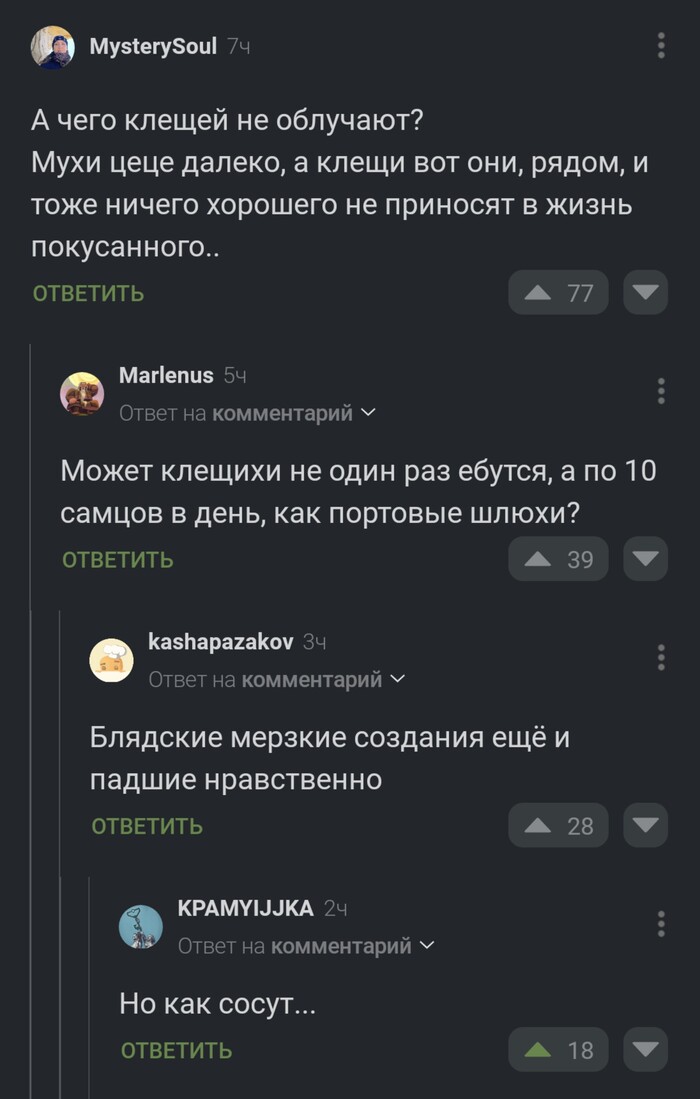This screenshot has width=700, height=1099.
Task: Reply to KPAMYIJJKA's comment
Action: pyautogui.click(x=176, y=1050)
